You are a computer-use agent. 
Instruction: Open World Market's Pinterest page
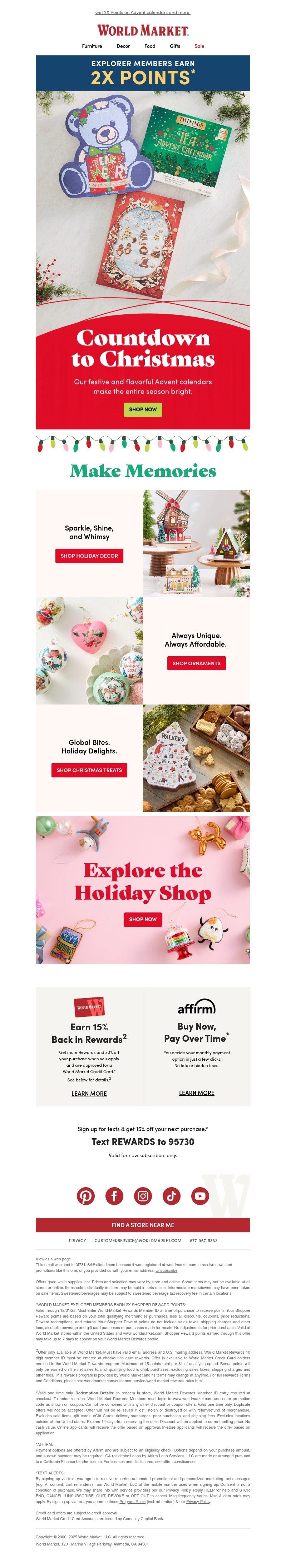pos(86,1195)
